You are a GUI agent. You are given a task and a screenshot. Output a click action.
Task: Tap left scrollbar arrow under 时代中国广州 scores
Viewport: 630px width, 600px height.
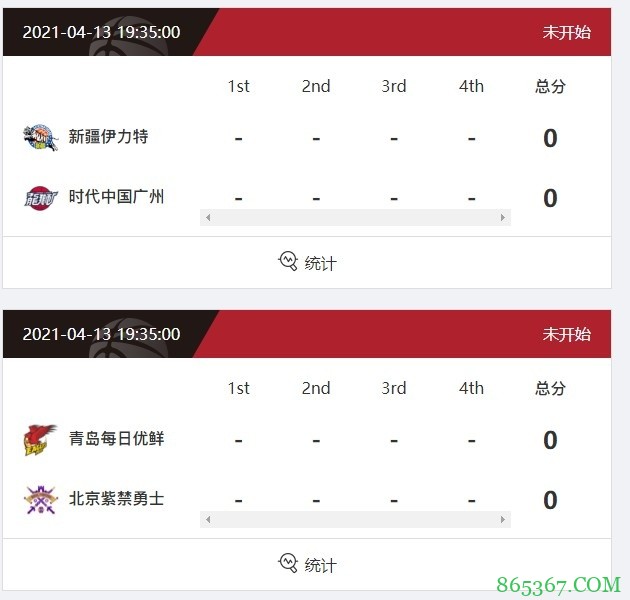[208, 218]
